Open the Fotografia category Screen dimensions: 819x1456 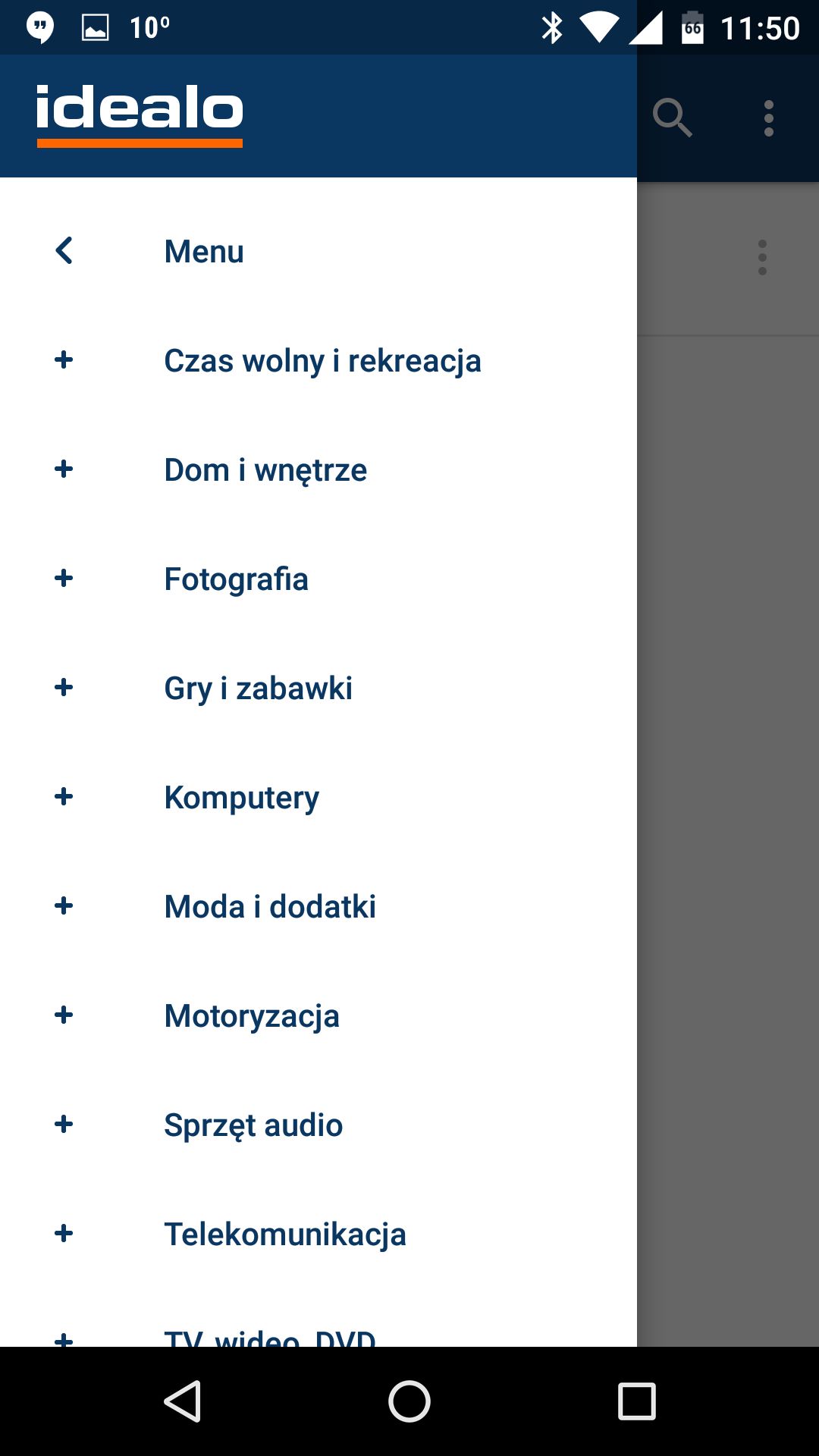click(x=318, y=579)
